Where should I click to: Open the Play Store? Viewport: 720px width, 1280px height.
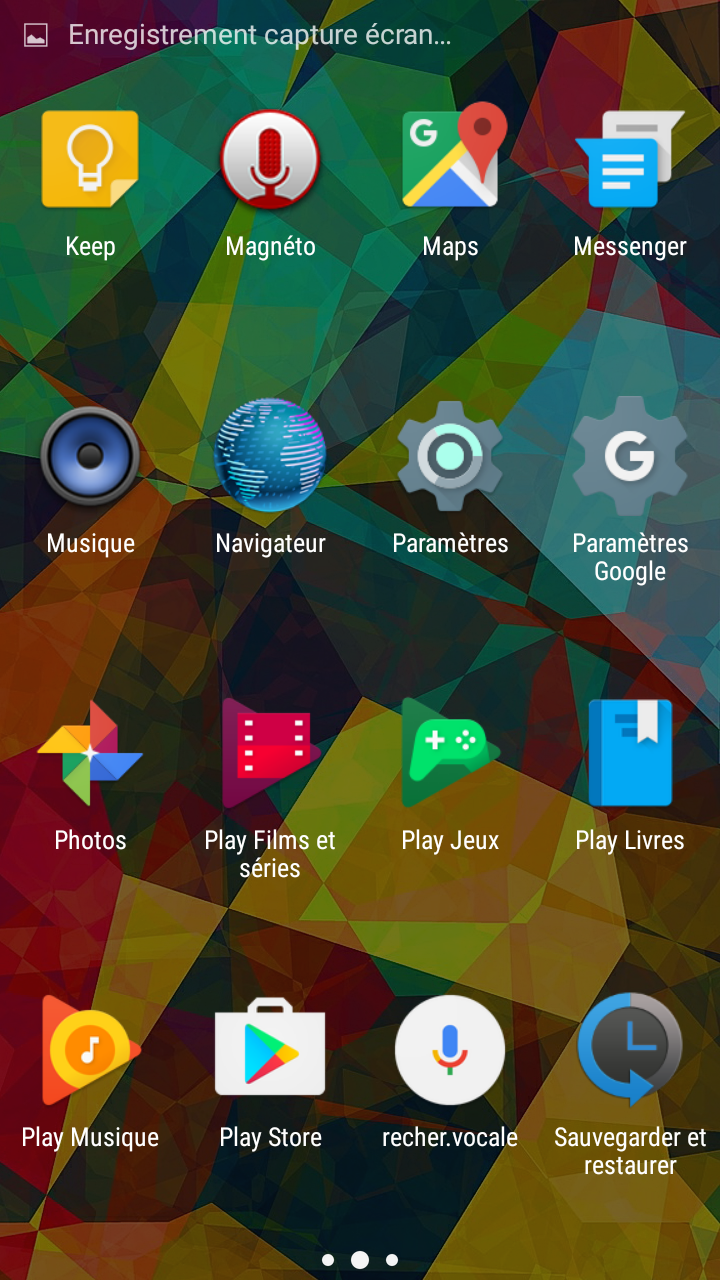click(x=270, y=1051)
